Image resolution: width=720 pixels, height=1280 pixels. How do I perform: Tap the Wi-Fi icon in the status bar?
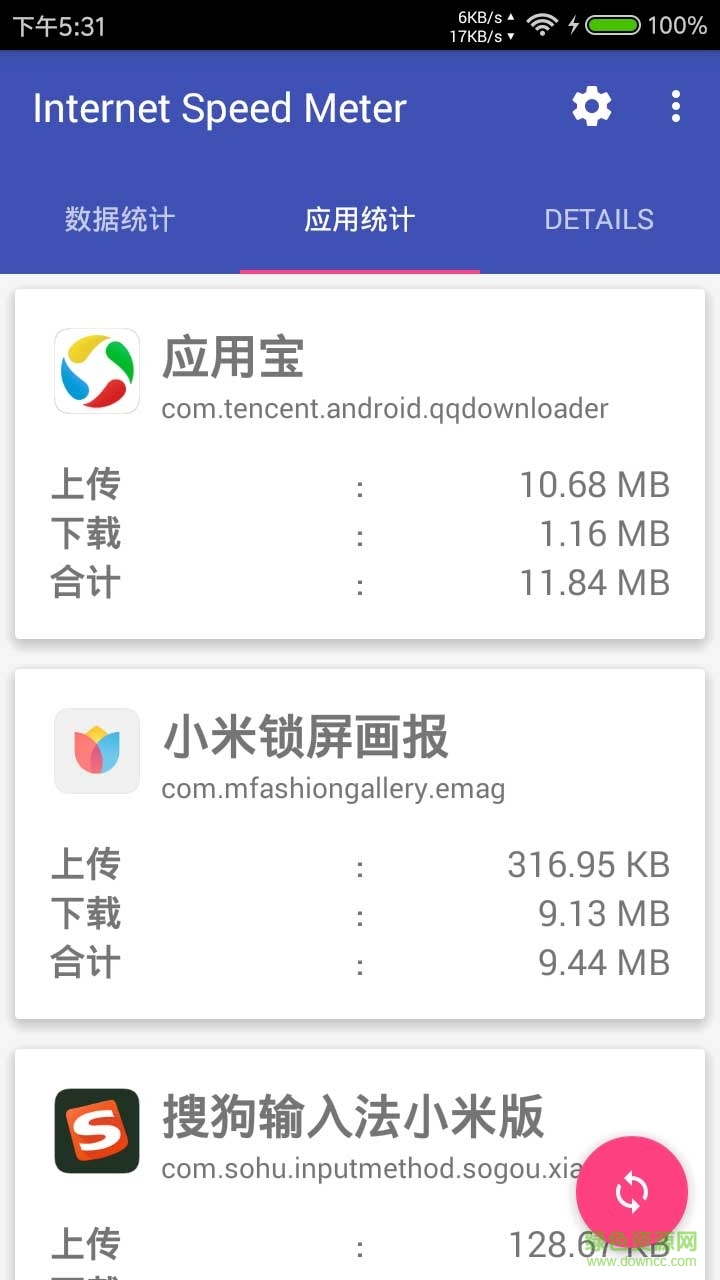[x=541, y=26]
